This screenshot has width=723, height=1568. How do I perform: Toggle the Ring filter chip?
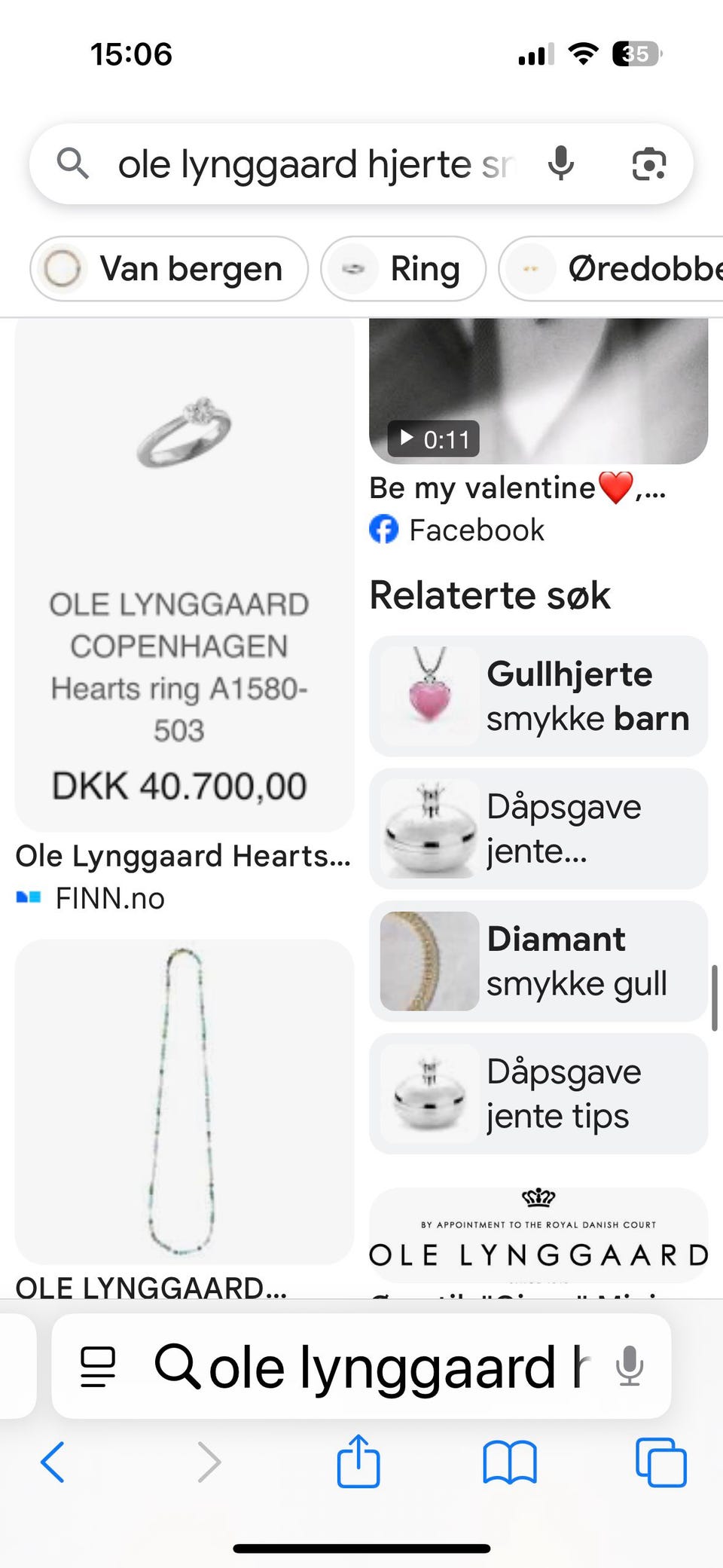coord(403,268)
